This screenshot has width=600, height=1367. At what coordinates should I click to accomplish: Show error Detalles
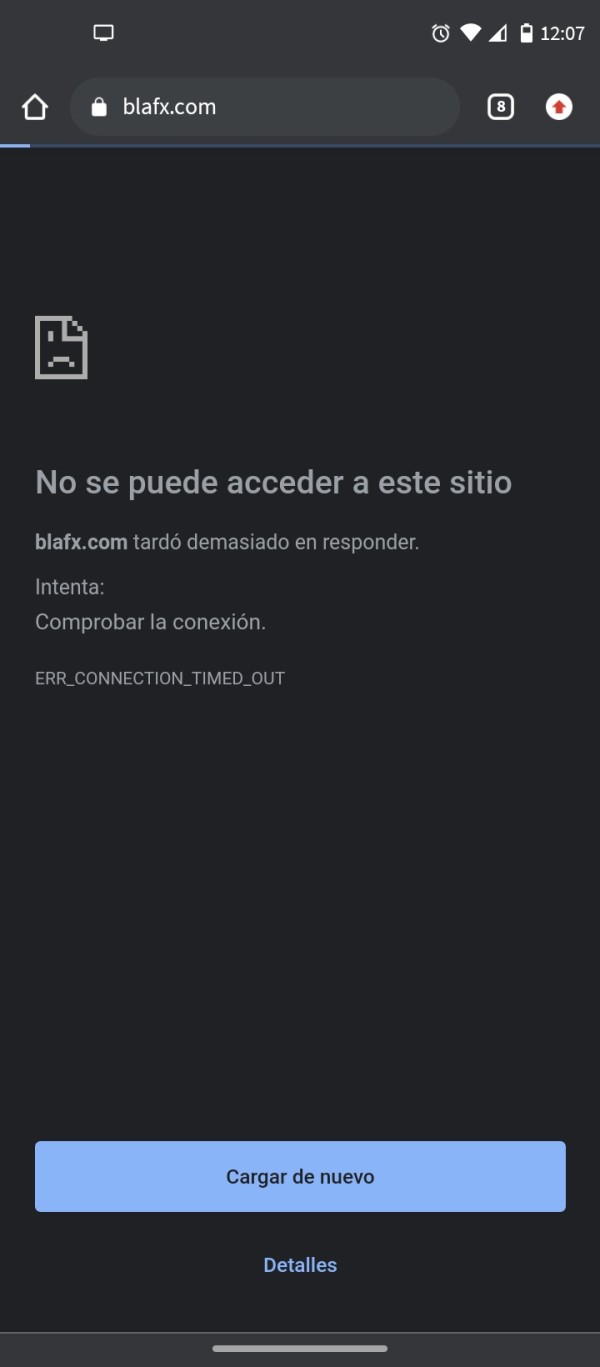pos(300,1265)
